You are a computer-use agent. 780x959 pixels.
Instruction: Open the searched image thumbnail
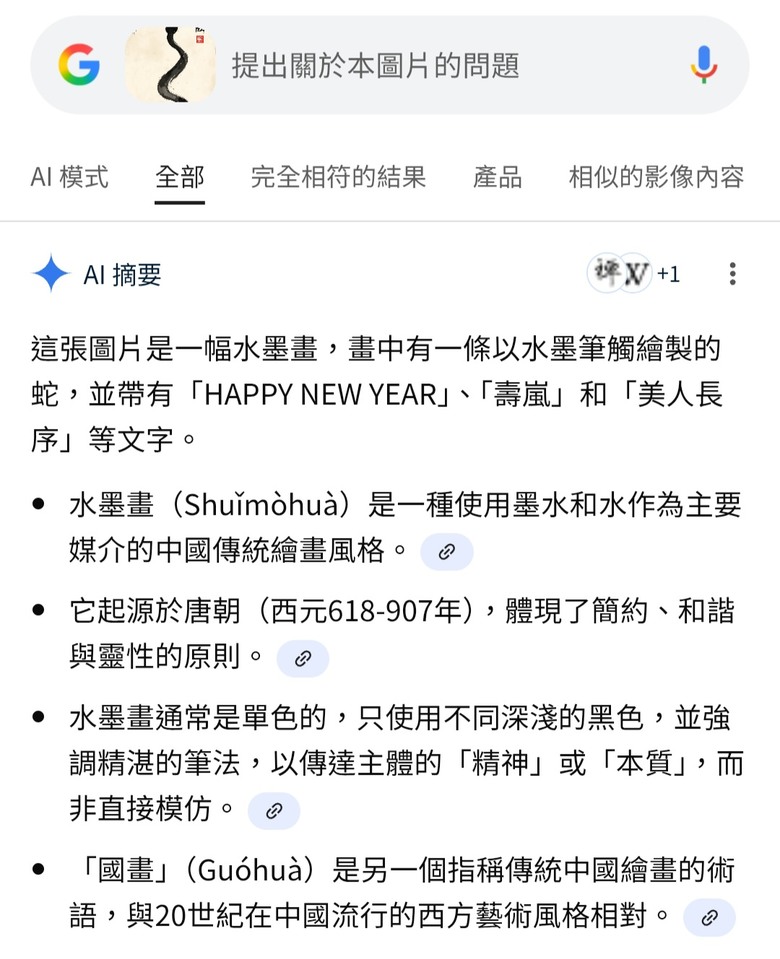click(170, 65)
